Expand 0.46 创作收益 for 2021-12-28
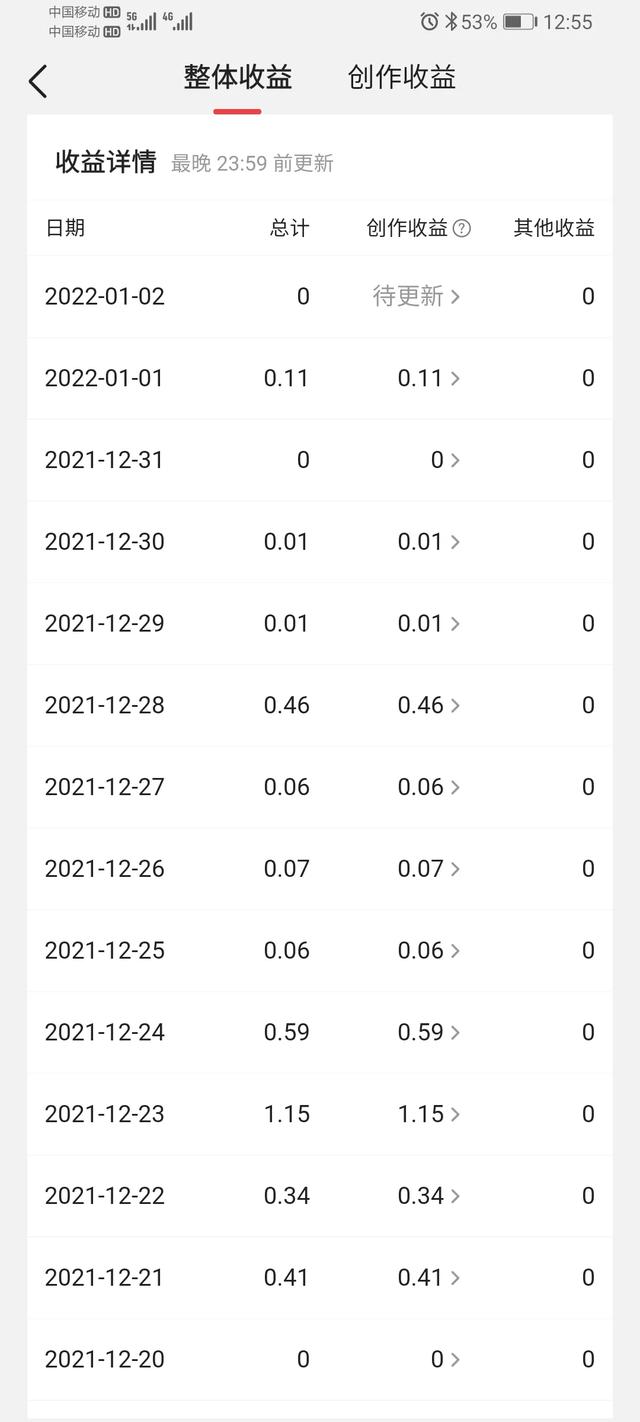 pos(428,706)
